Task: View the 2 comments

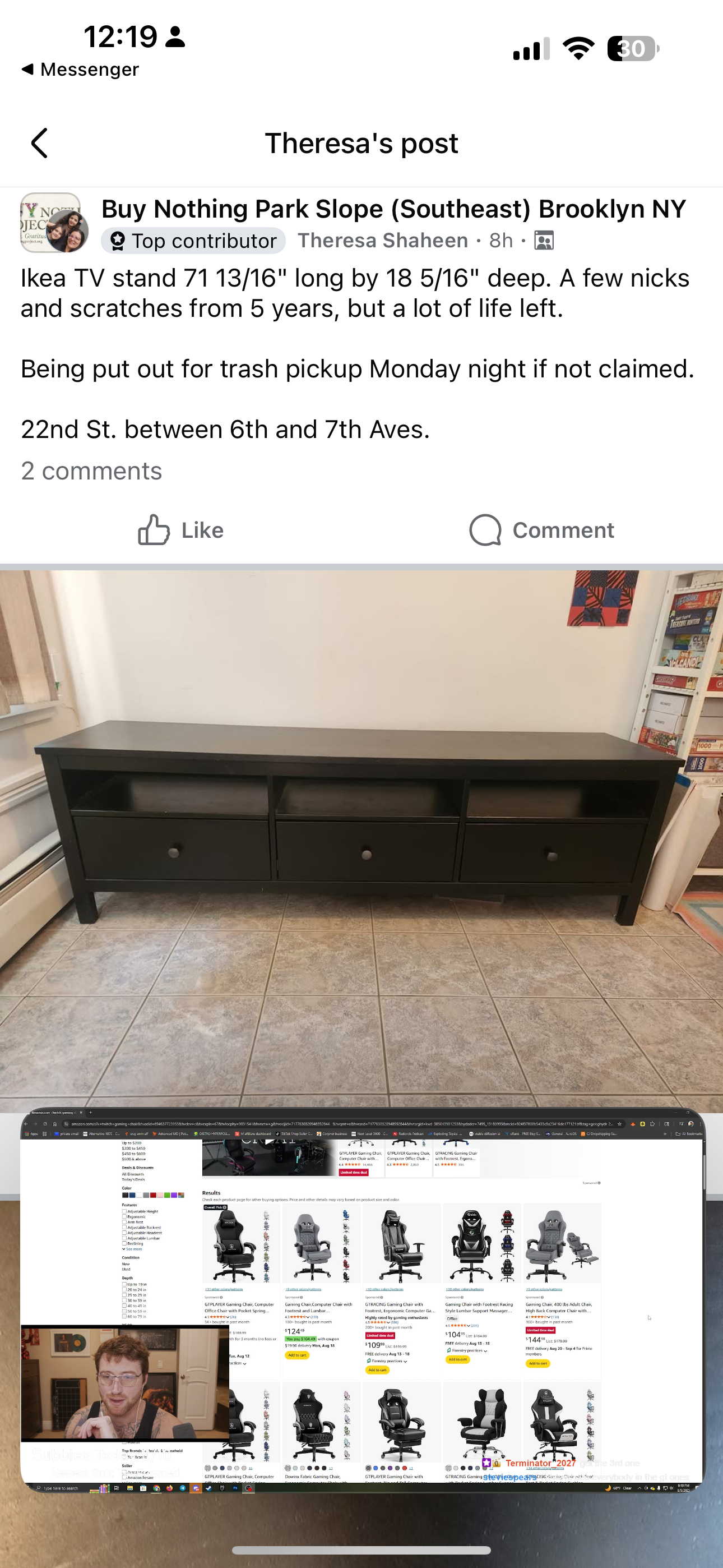Action: (91, 471)
